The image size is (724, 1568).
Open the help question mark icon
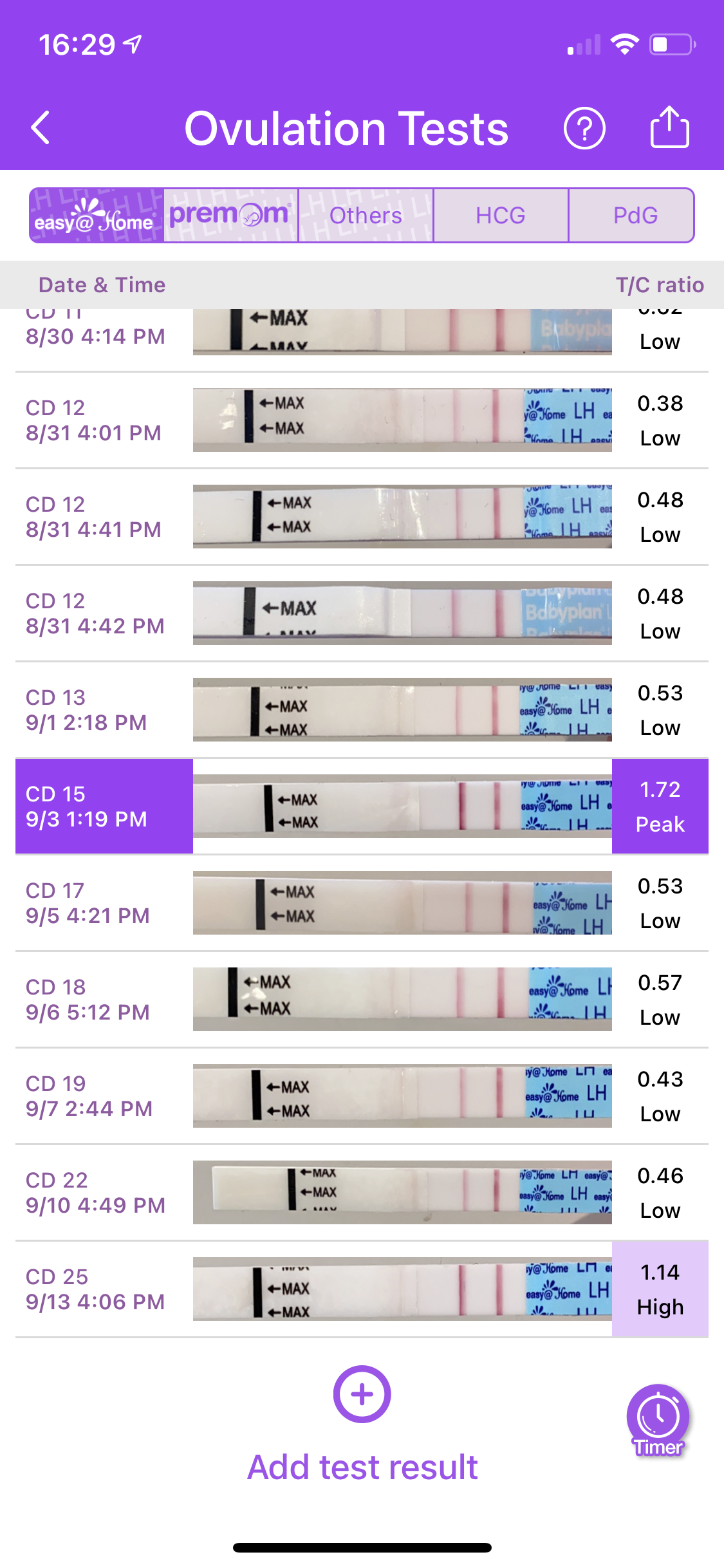(584, 129)
